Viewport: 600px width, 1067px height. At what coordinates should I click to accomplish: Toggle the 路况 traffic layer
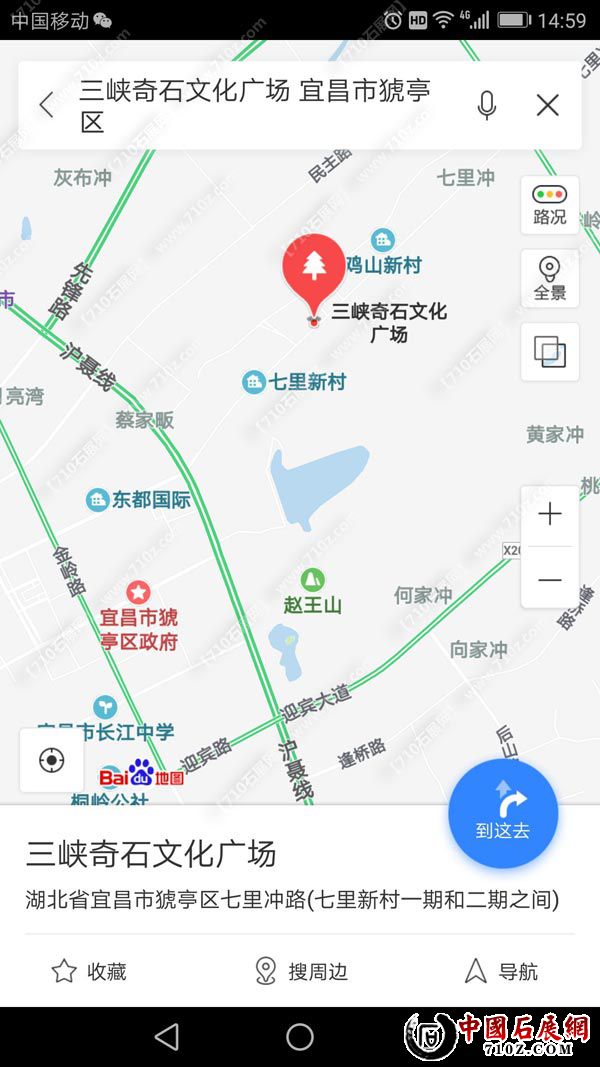(549, 205)
